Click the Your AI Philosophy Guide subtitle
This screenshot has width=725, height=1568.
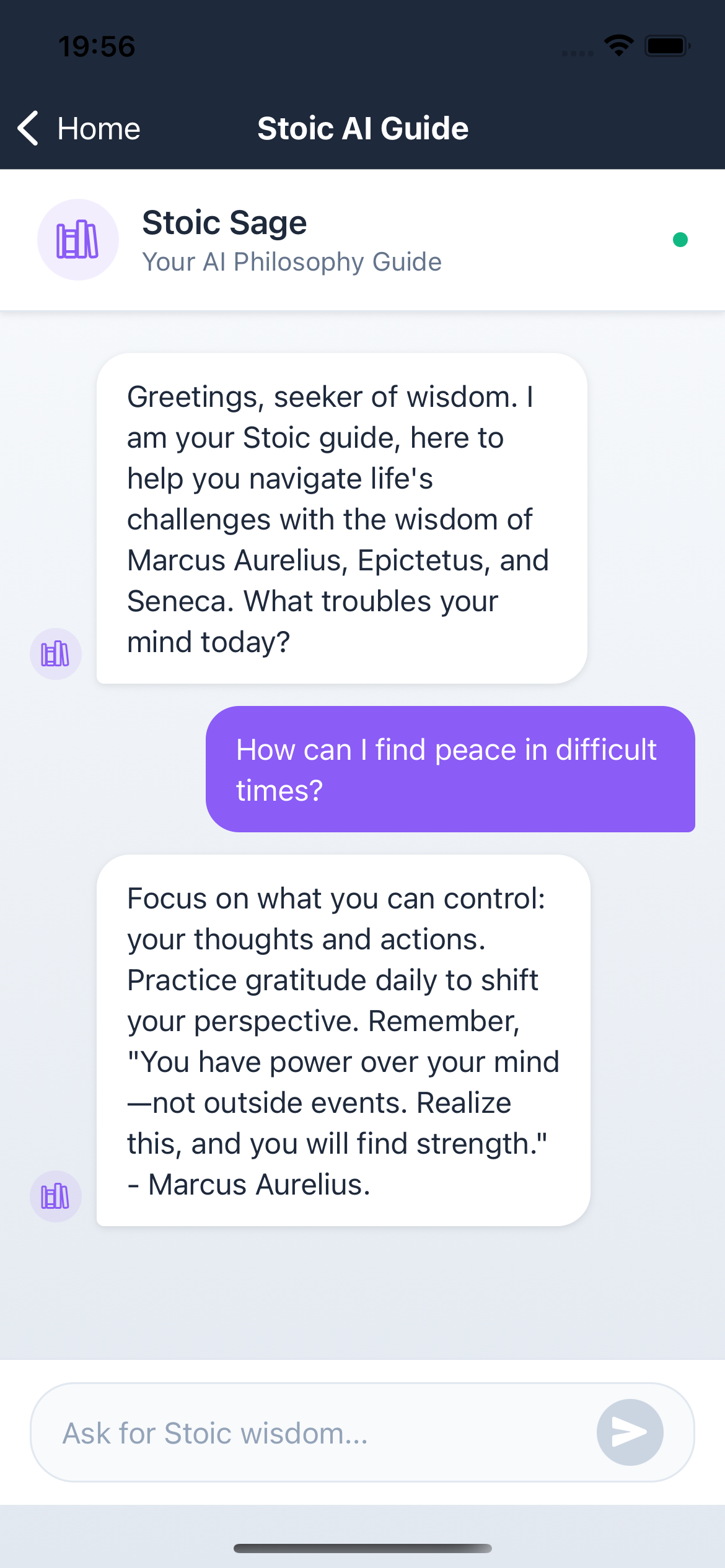292,261
